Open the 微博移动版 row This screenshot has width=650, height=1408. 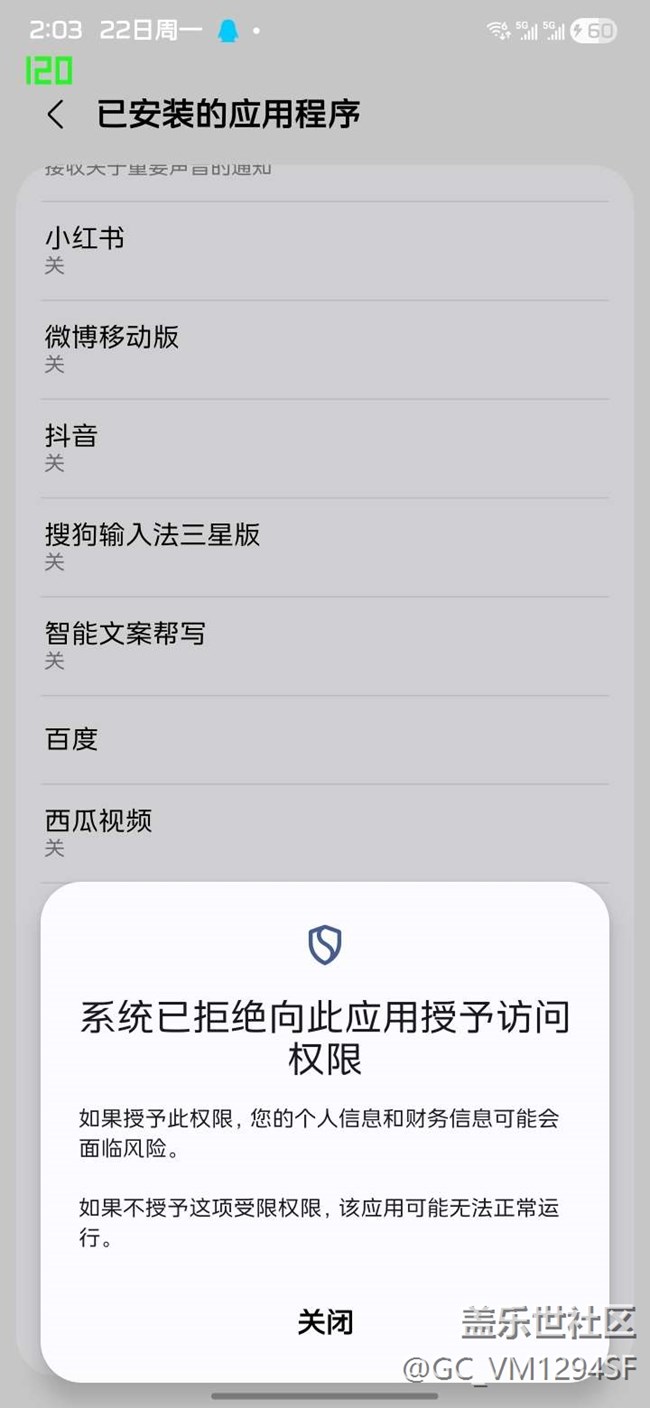324,349
